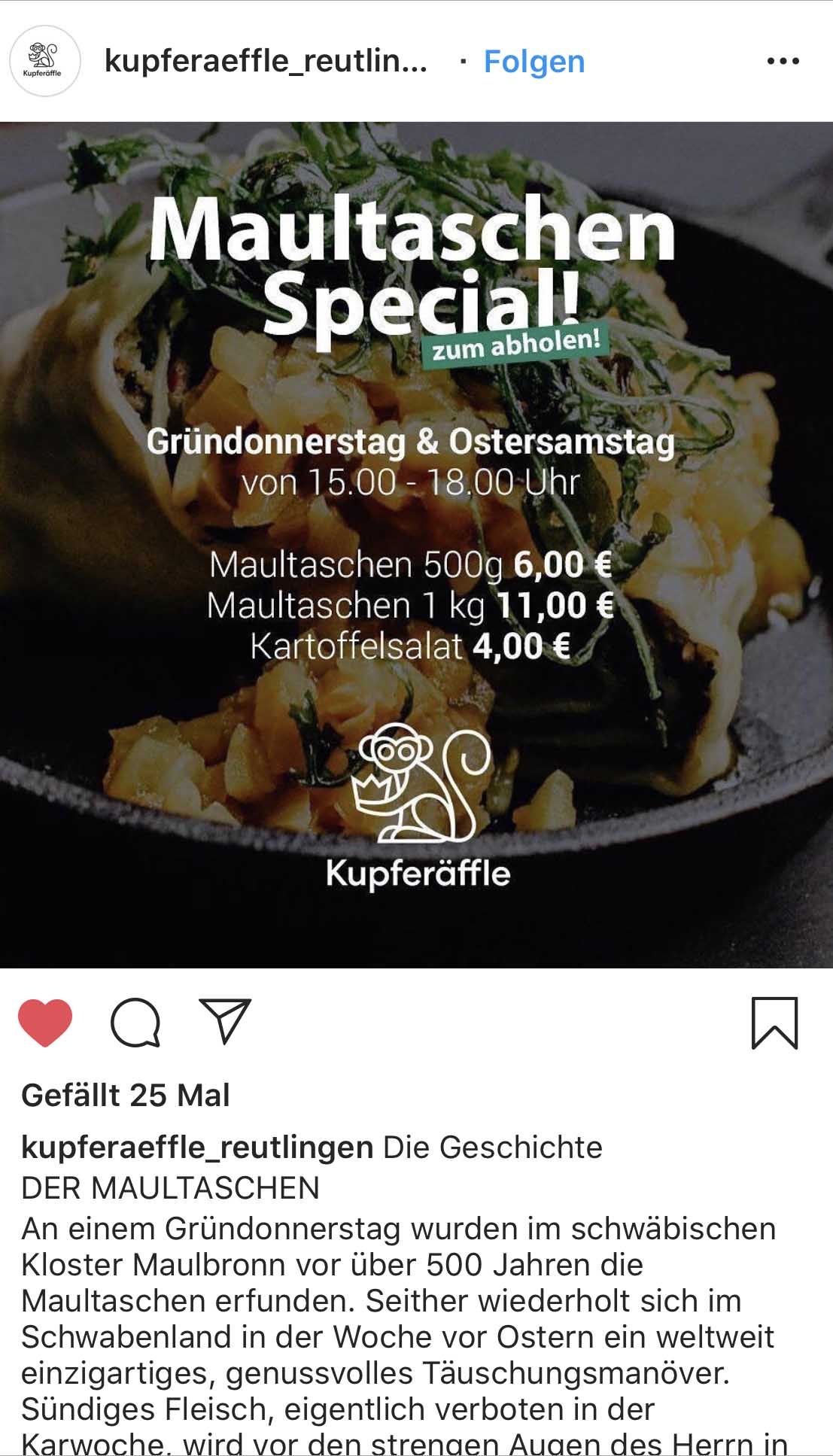This screenshot has height=1456, width=833.
Task: Unlike the post with the heart icon
Action: click(45, 1022)
